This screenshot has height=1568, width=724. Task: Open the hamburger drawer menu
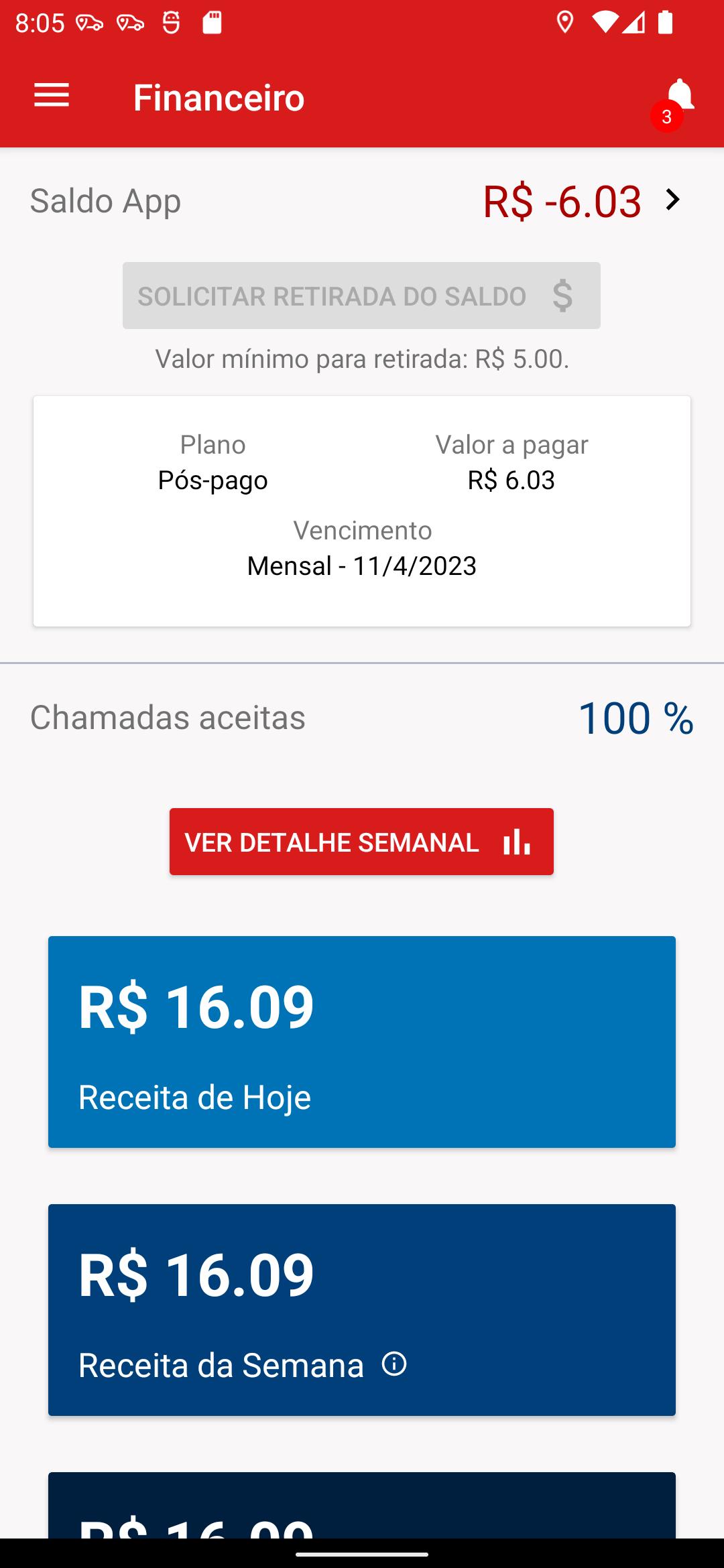pos(52,96)
